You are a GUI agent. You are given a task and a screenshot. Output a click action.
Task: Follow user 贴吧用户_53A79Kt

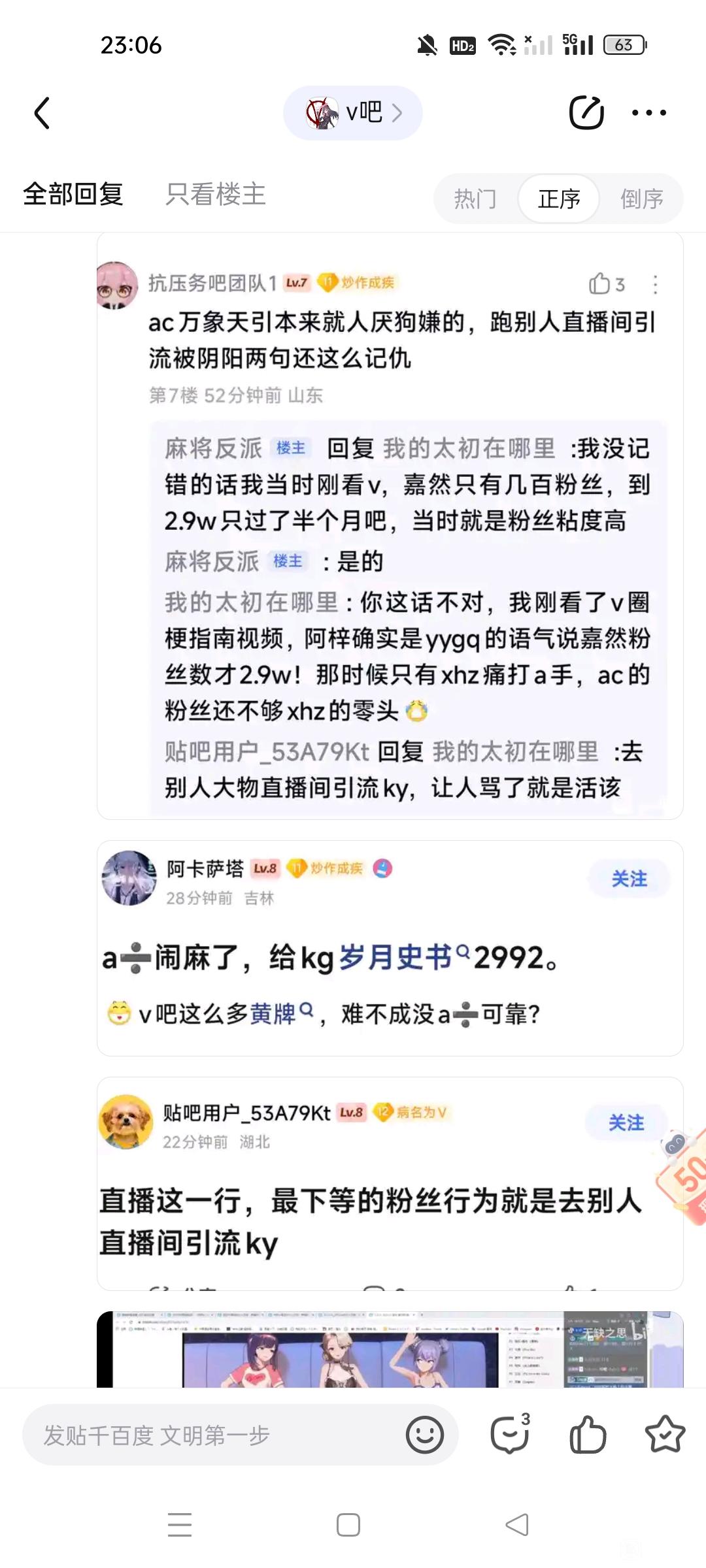point(626,1122)
